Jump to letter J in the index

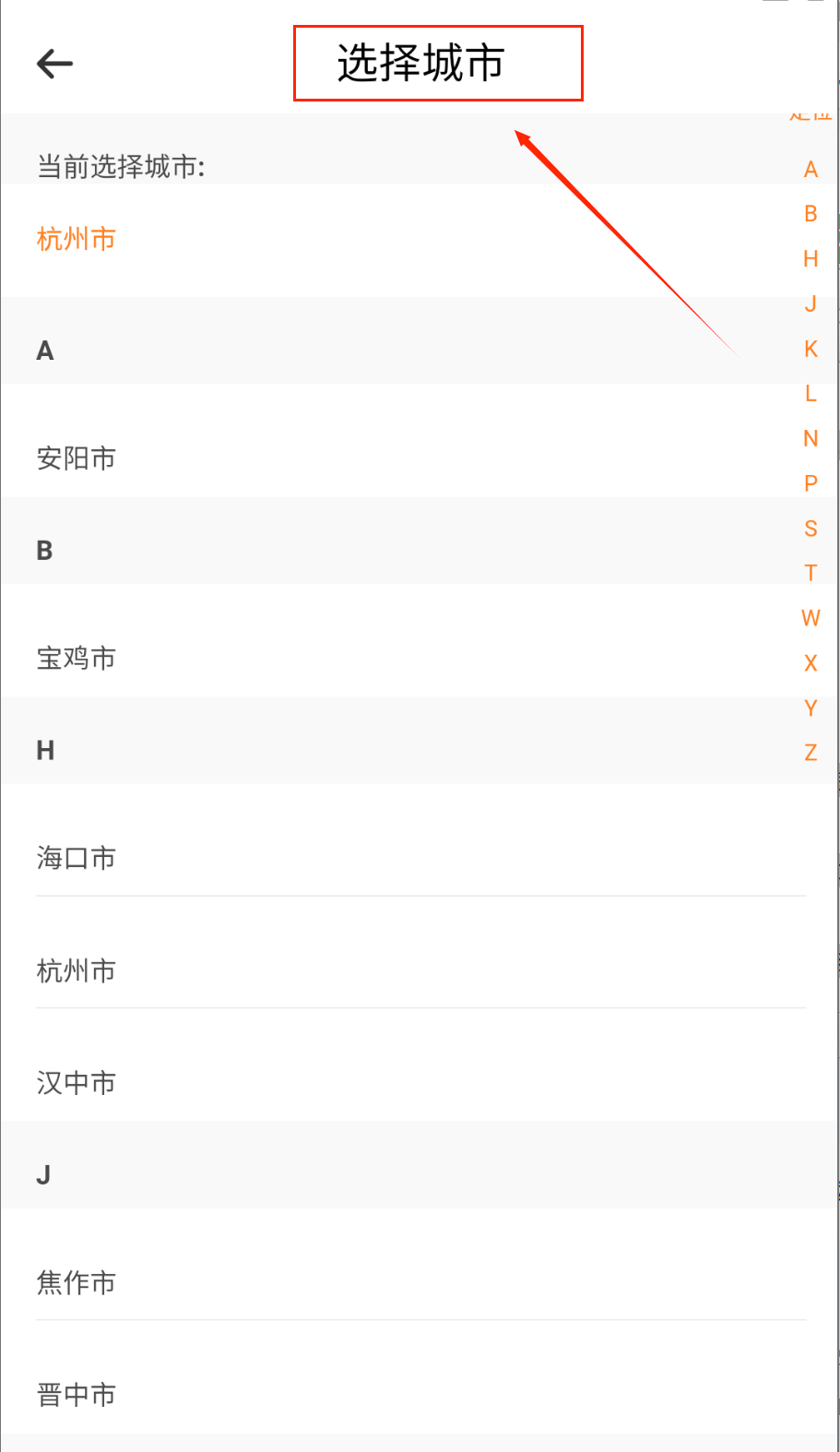[x=810, y=303]
